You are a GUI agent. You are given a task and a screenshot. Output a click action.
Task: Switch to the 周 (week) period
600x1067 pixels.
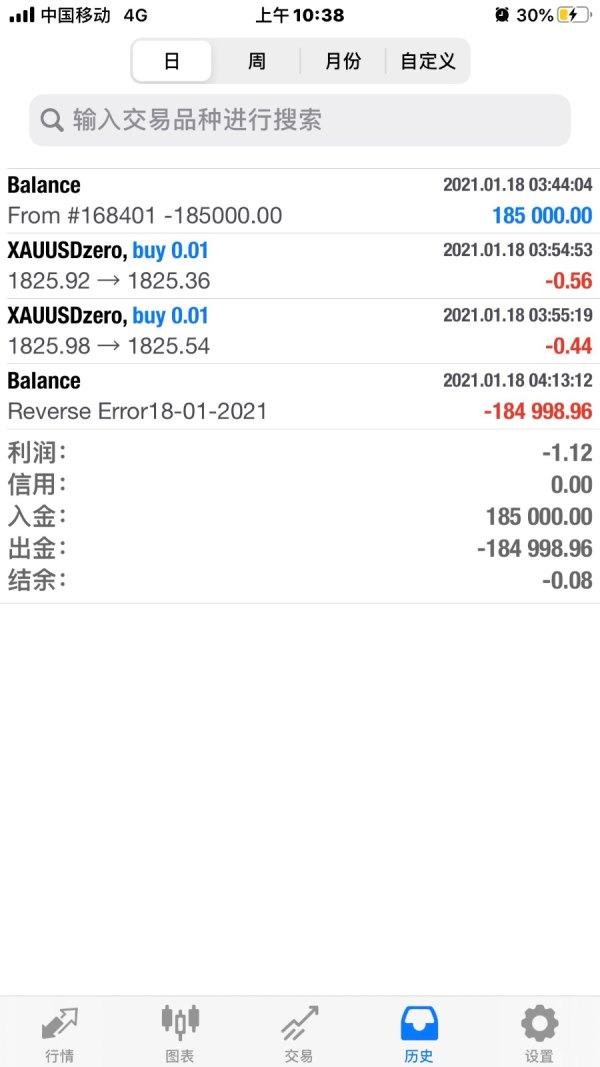(257, 61)
